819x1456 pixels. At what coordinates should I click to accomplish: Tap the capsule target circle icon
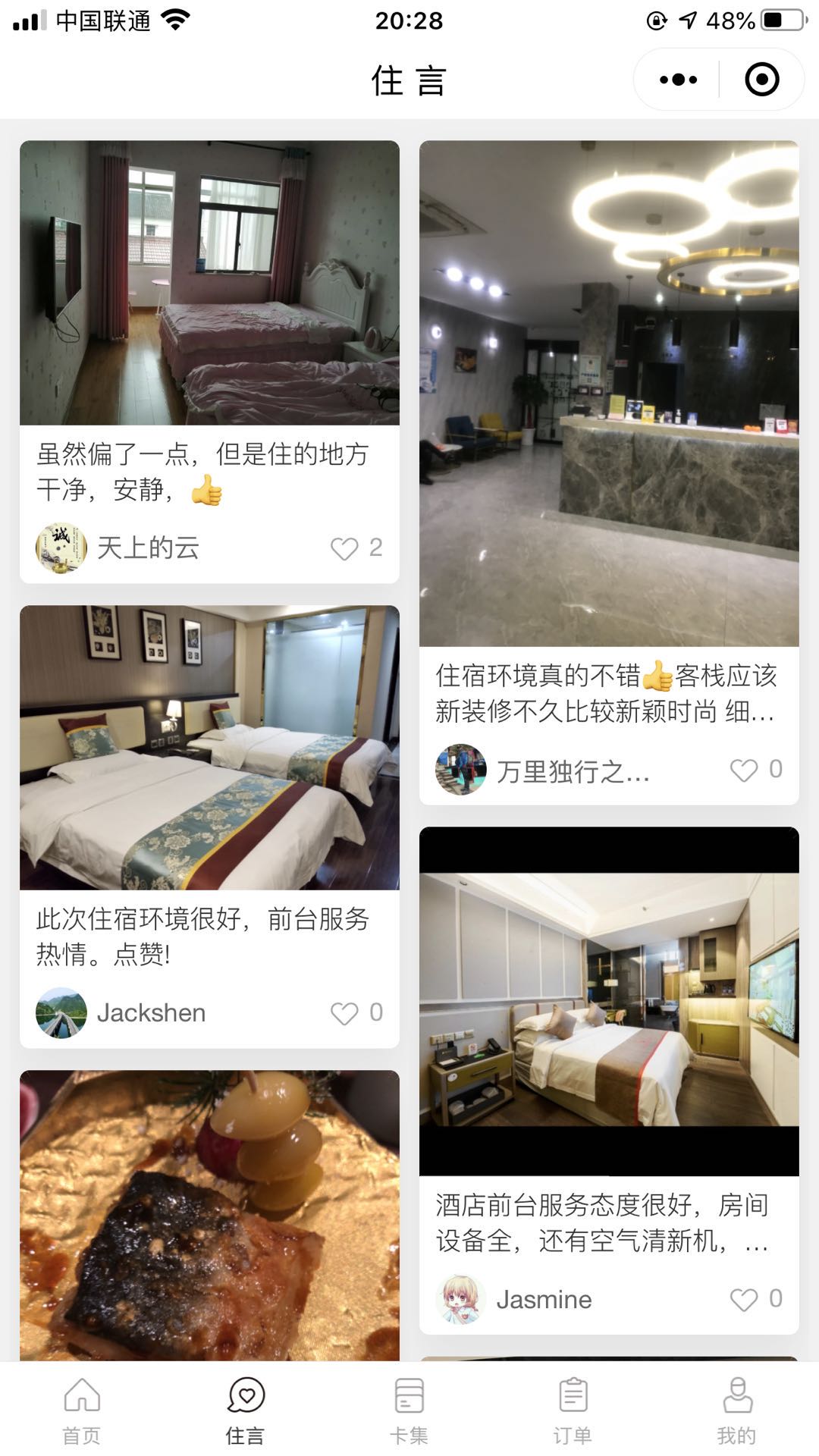coord(761,78)
